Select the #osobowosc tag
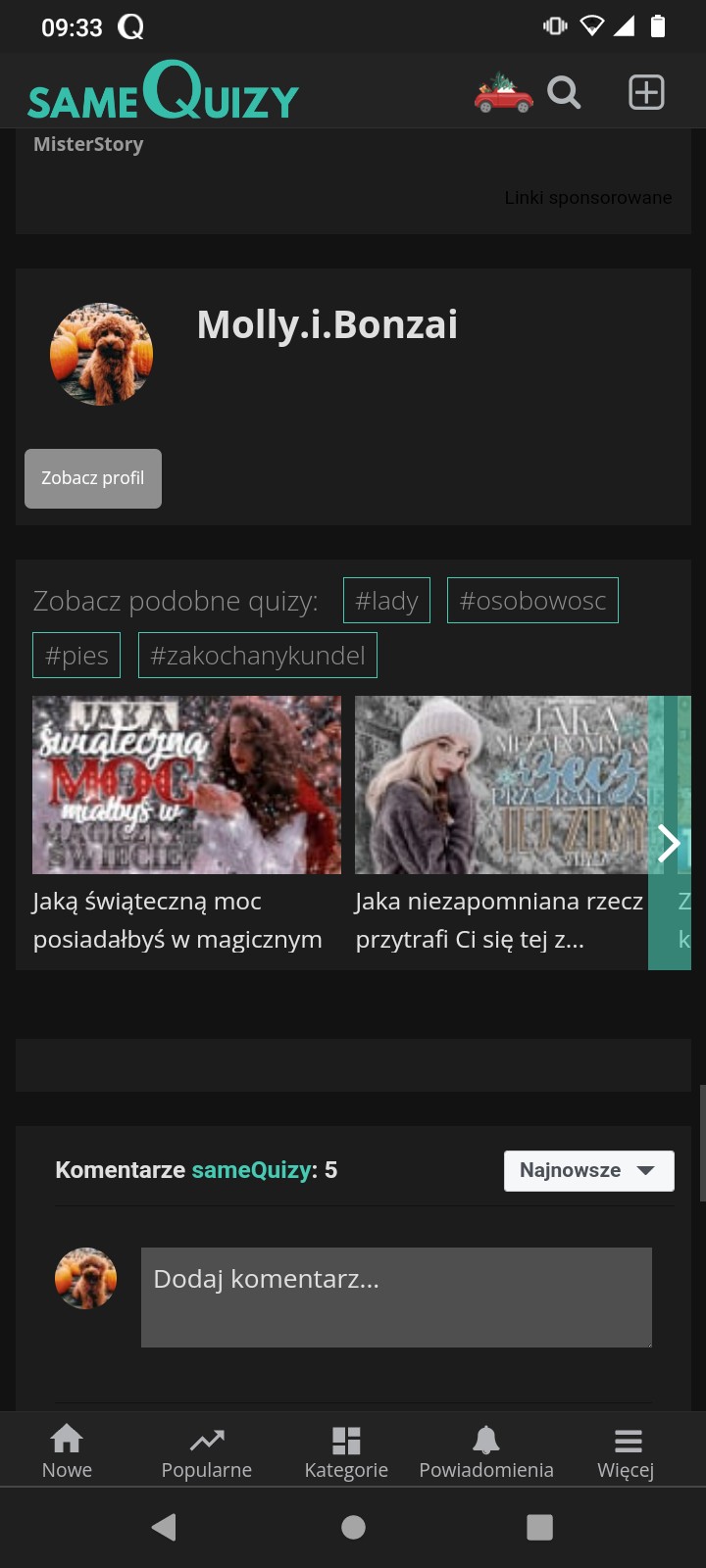The width and height of the screenshot is (706, 1568). pos(532,601)
